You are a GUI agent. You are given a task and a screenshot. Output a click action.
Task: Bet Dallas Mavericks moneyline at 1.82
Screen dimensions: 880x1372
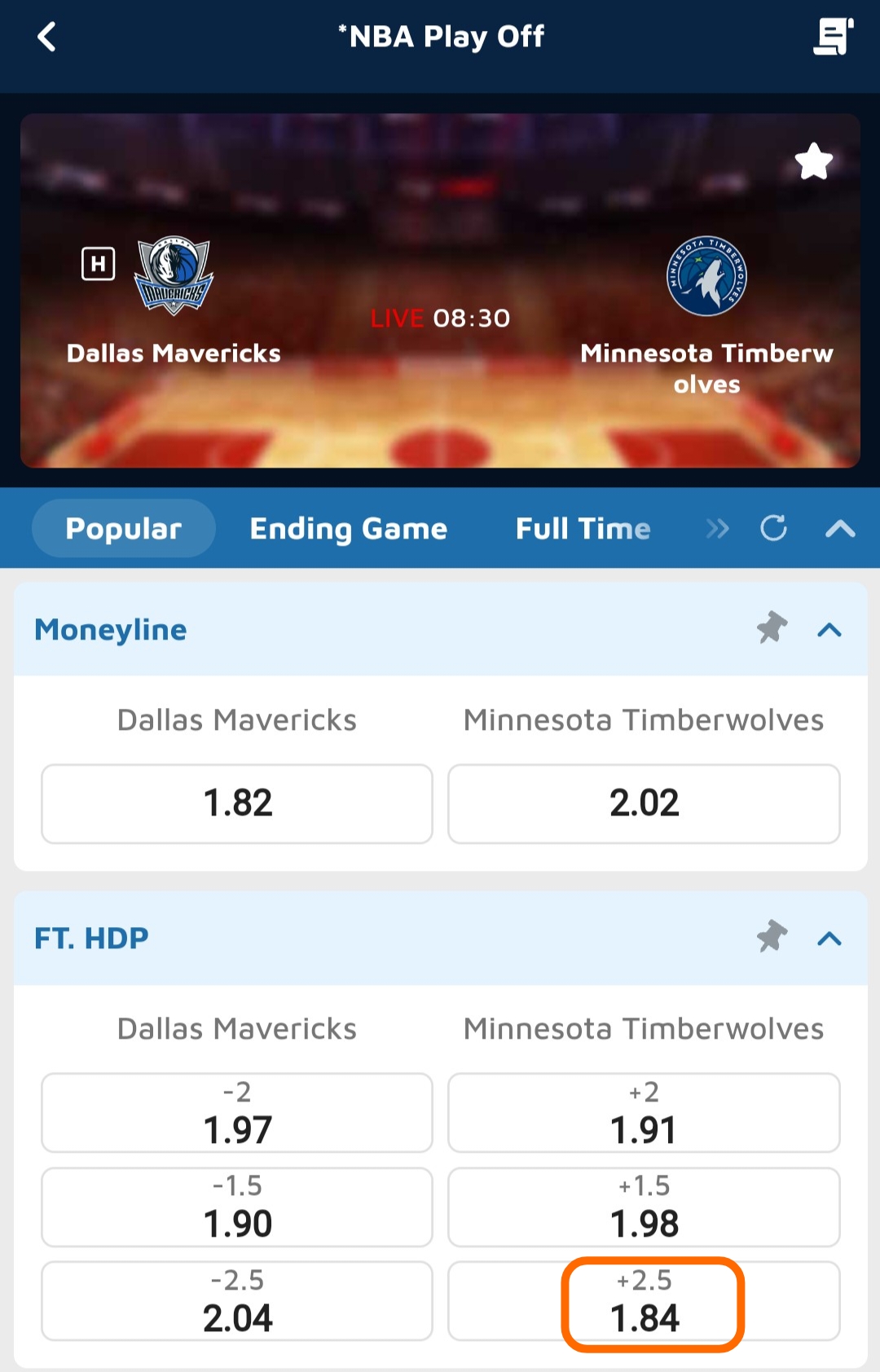point(237,803)
